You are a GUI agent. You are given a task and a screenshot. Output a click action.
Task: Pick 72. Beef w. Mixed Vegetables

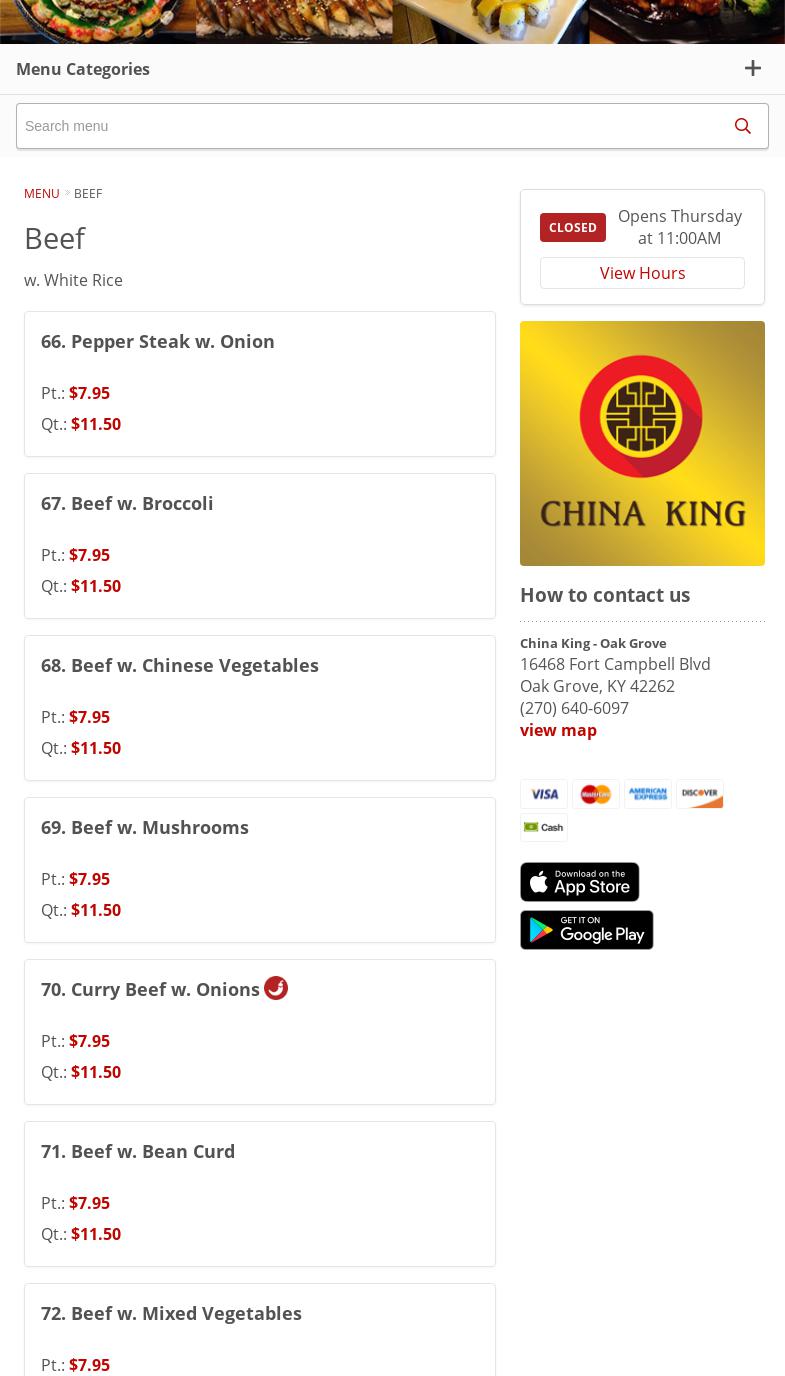point(260,1330)
